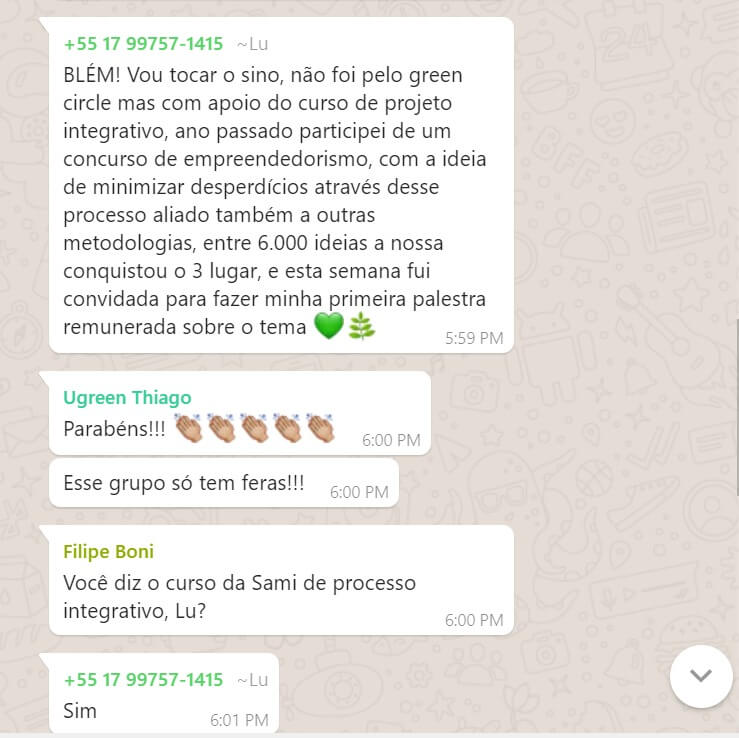
Task: Tap phone number on the BLÉM message
Action: click(143, 44)
